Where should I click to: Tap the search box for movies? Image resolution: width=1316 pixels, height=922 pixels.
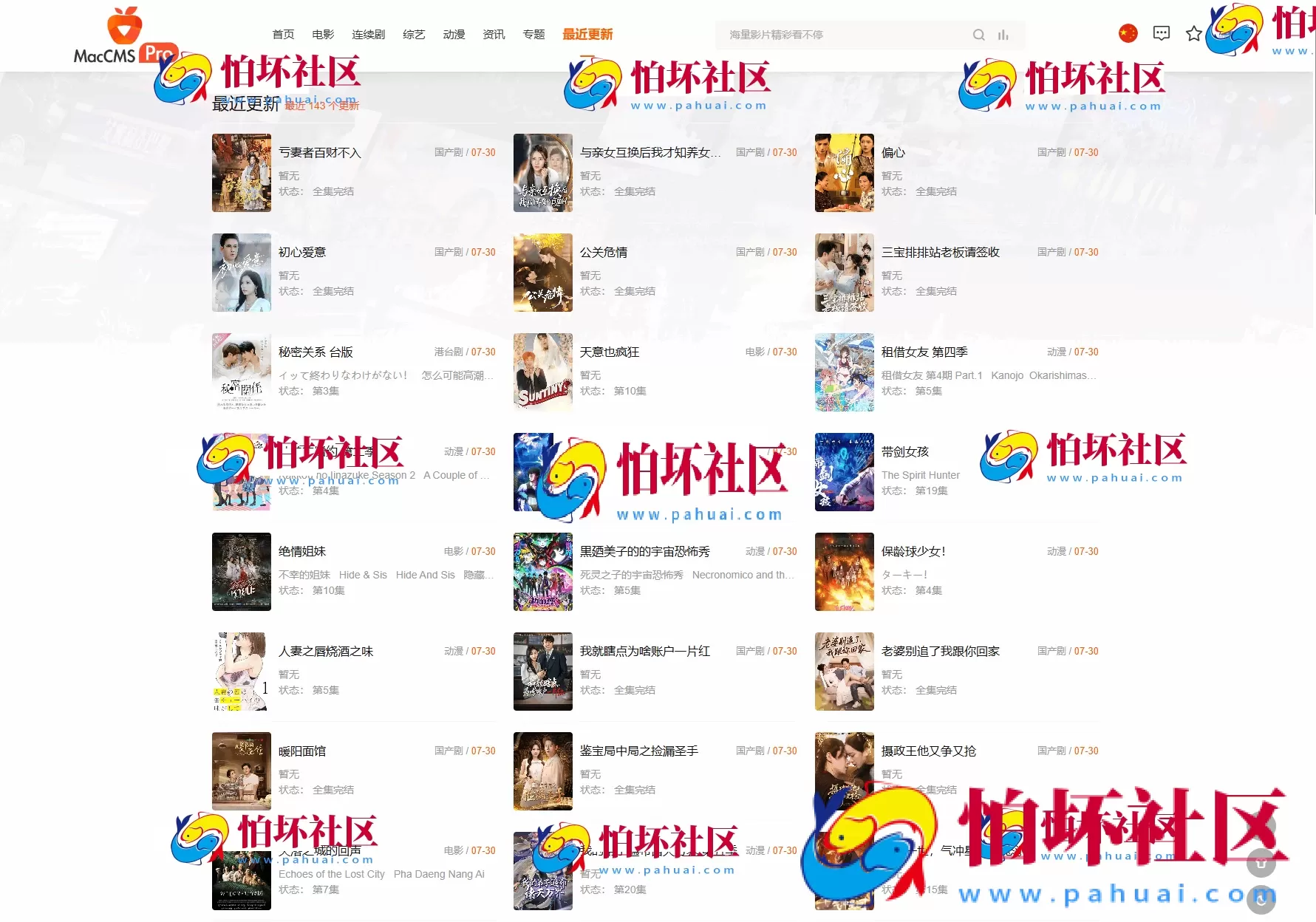point(842,35)
